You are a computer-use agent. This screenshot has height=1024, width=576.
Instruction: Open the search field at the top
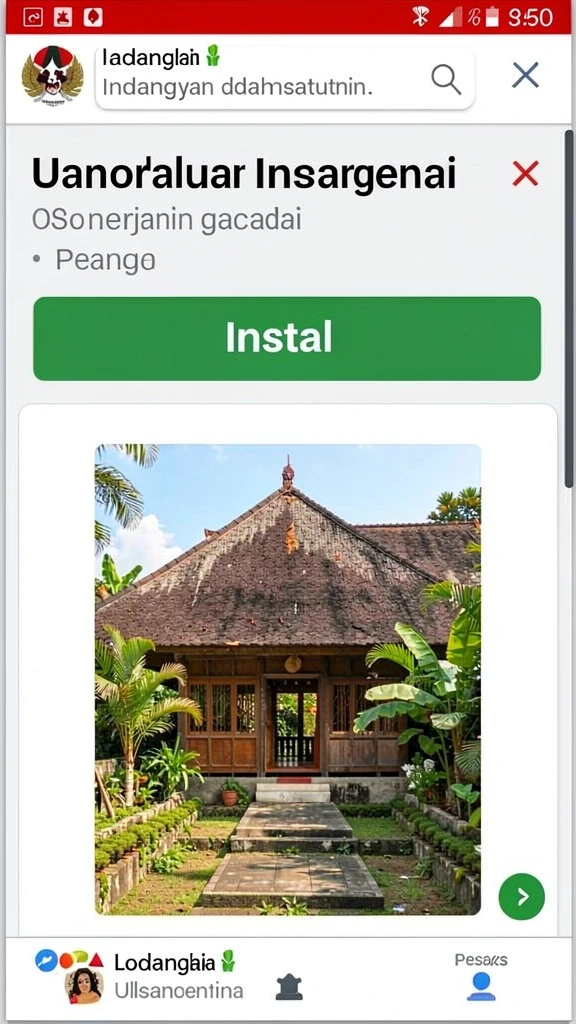pyautogui.click(x=285, y=78)
